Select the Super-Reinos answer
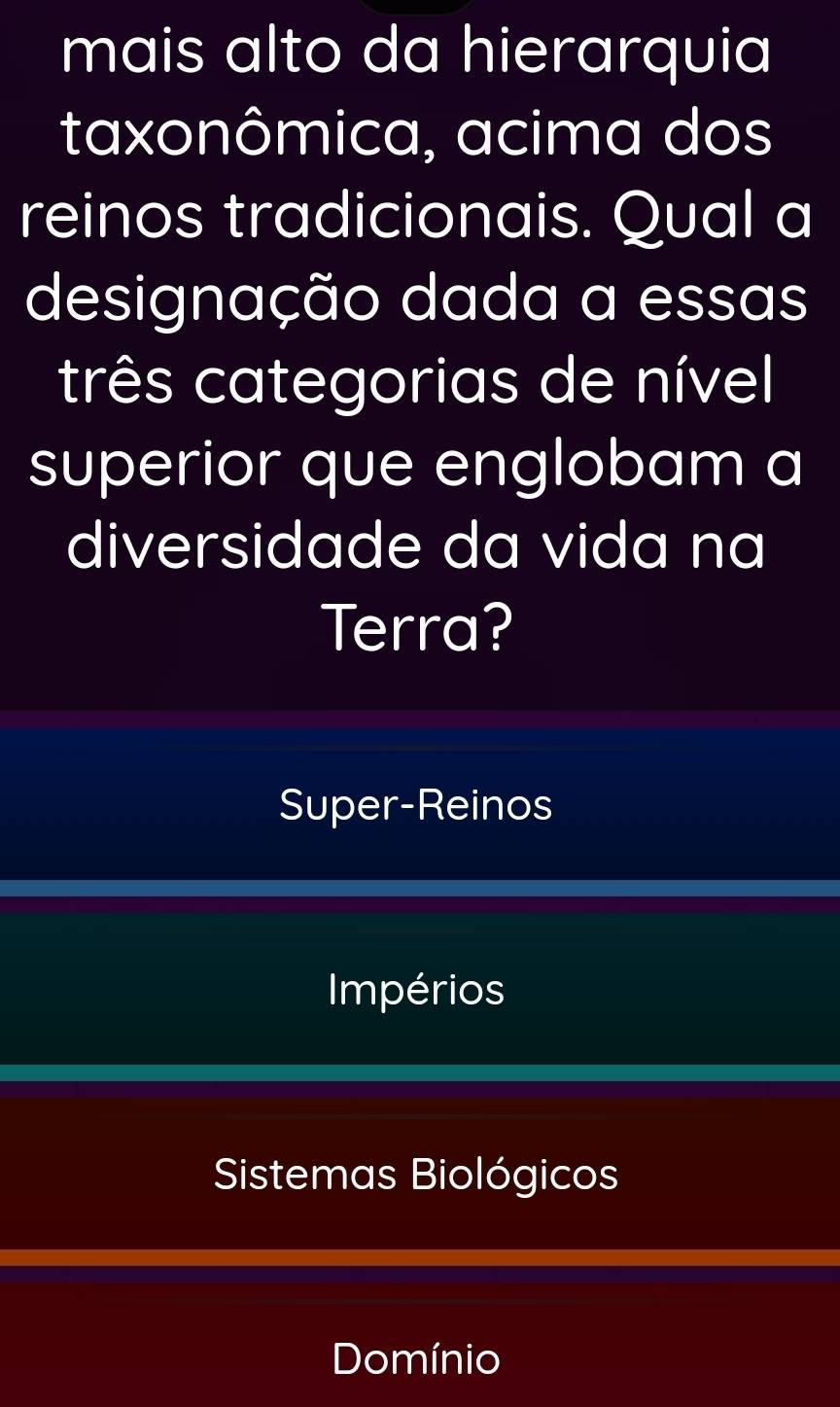840x1407 pixels. pyautogui.click(x=418, y=805)
